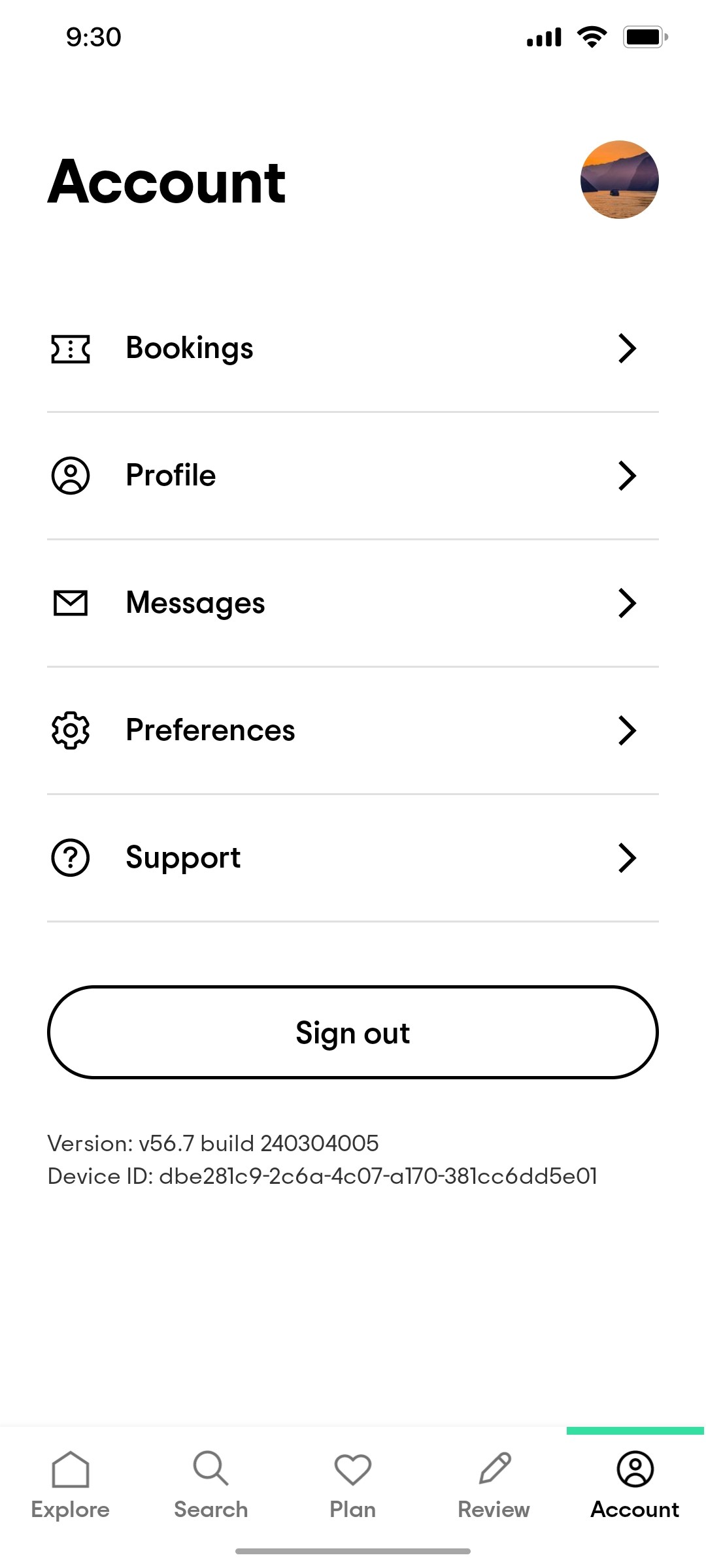Click the Messages envelope icon
Screen dimensions: 706x1568
(70, 603)
